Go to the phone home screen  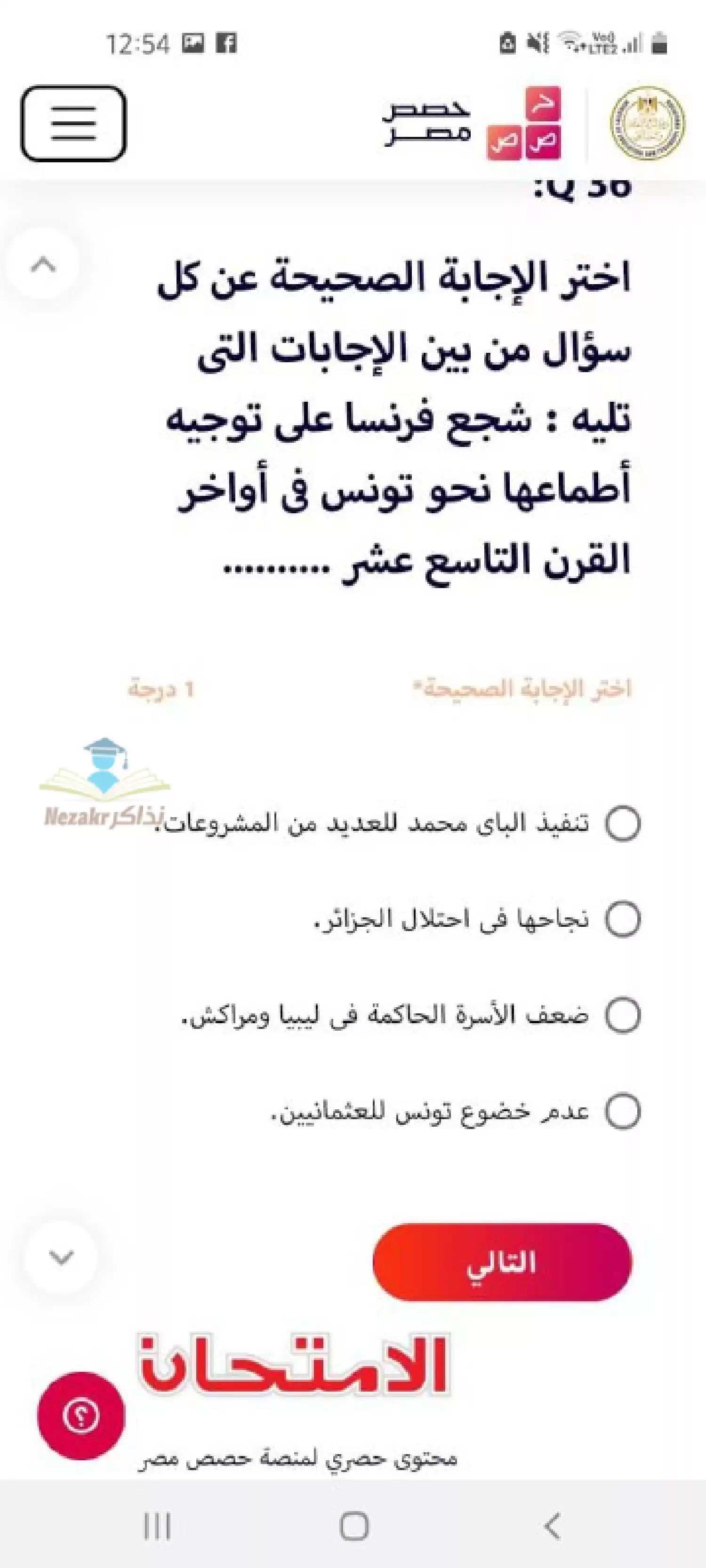point(354,1526)
